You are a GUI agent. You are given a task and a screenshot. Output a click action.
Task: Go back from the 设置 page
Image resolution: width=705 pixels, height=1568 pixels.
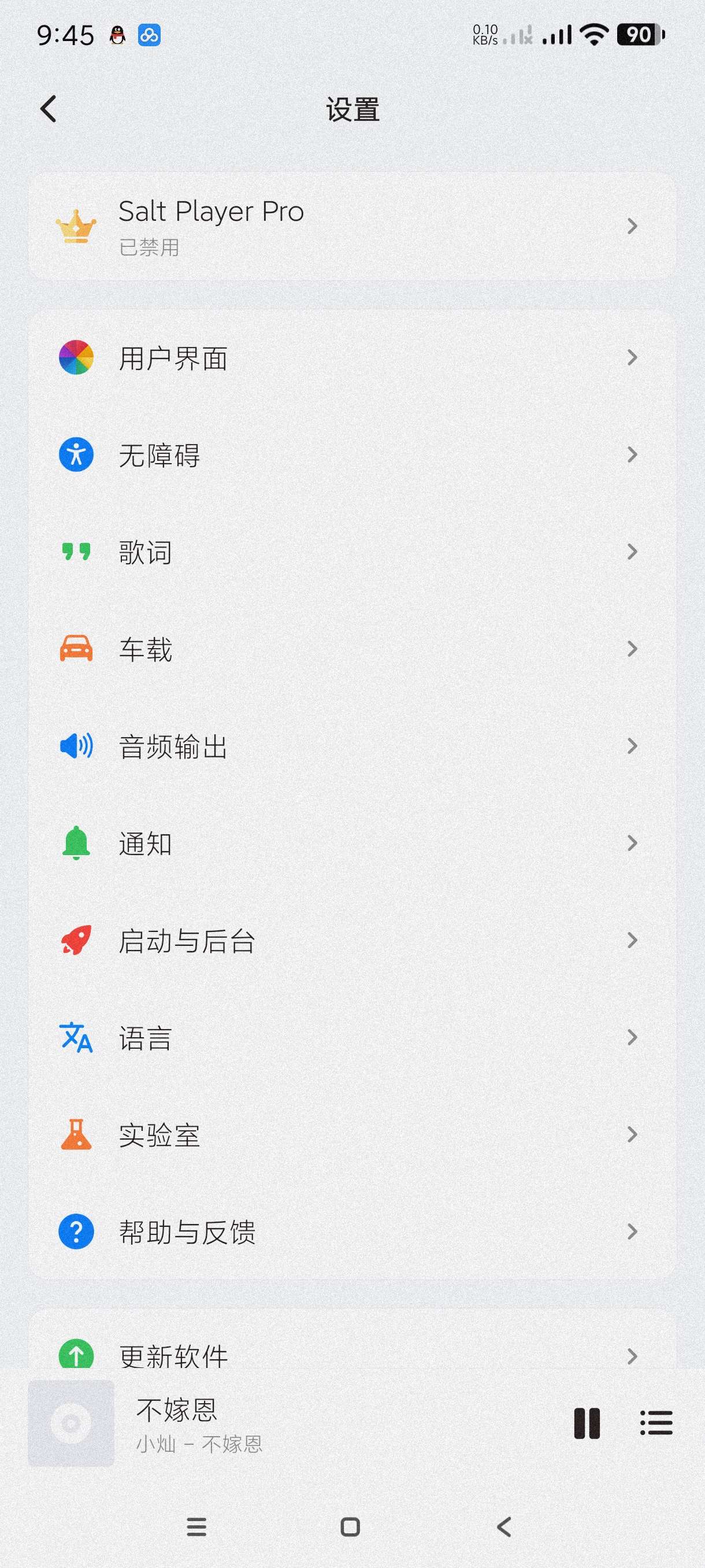(x=49, y=110)
